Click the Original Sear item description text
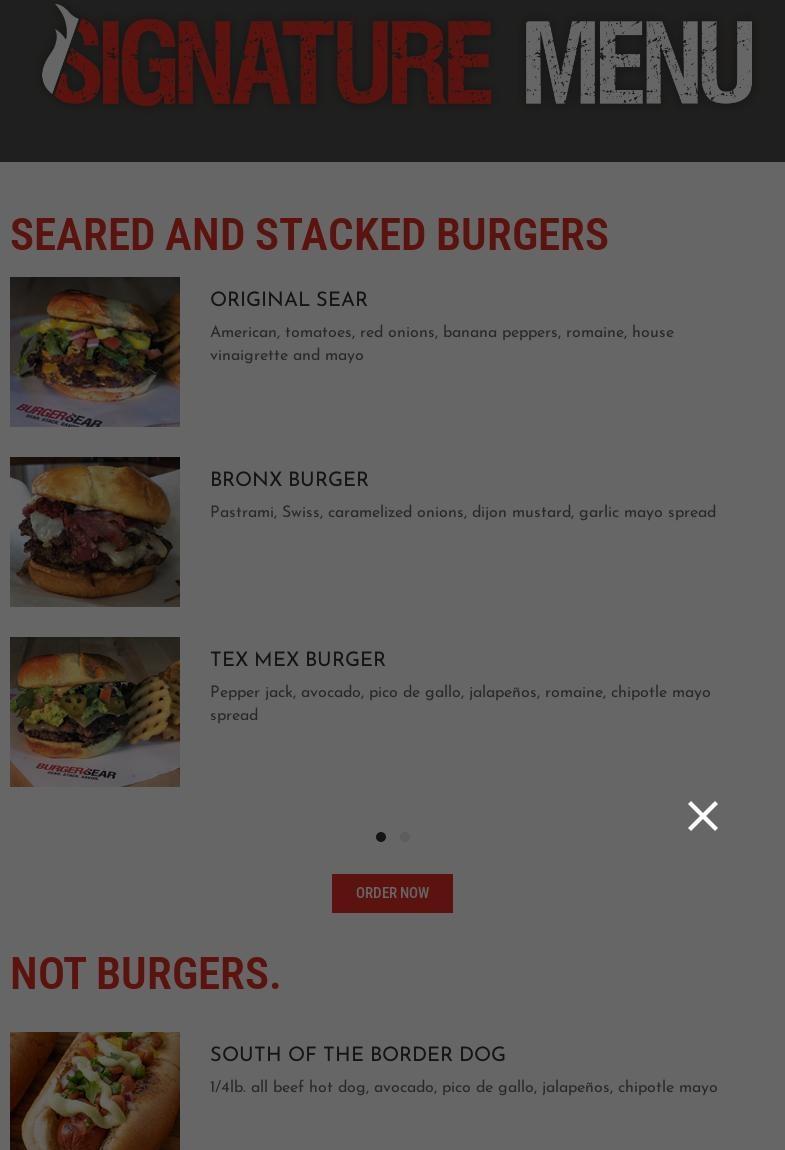Viewport: 785px width, 1150px height. [442, 344]
